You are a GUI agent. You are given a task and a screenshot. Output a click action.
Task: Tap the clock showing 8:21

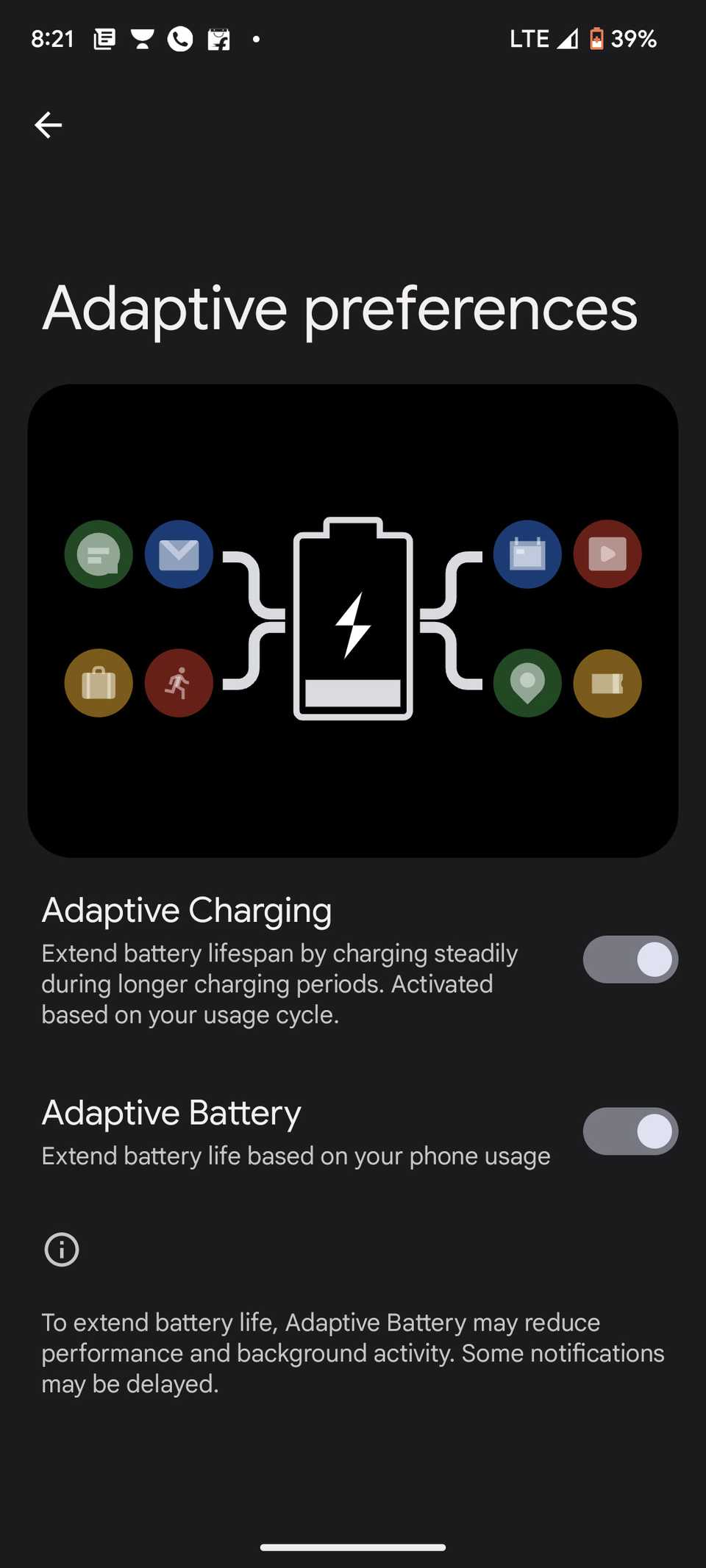[x=51, y=38]
